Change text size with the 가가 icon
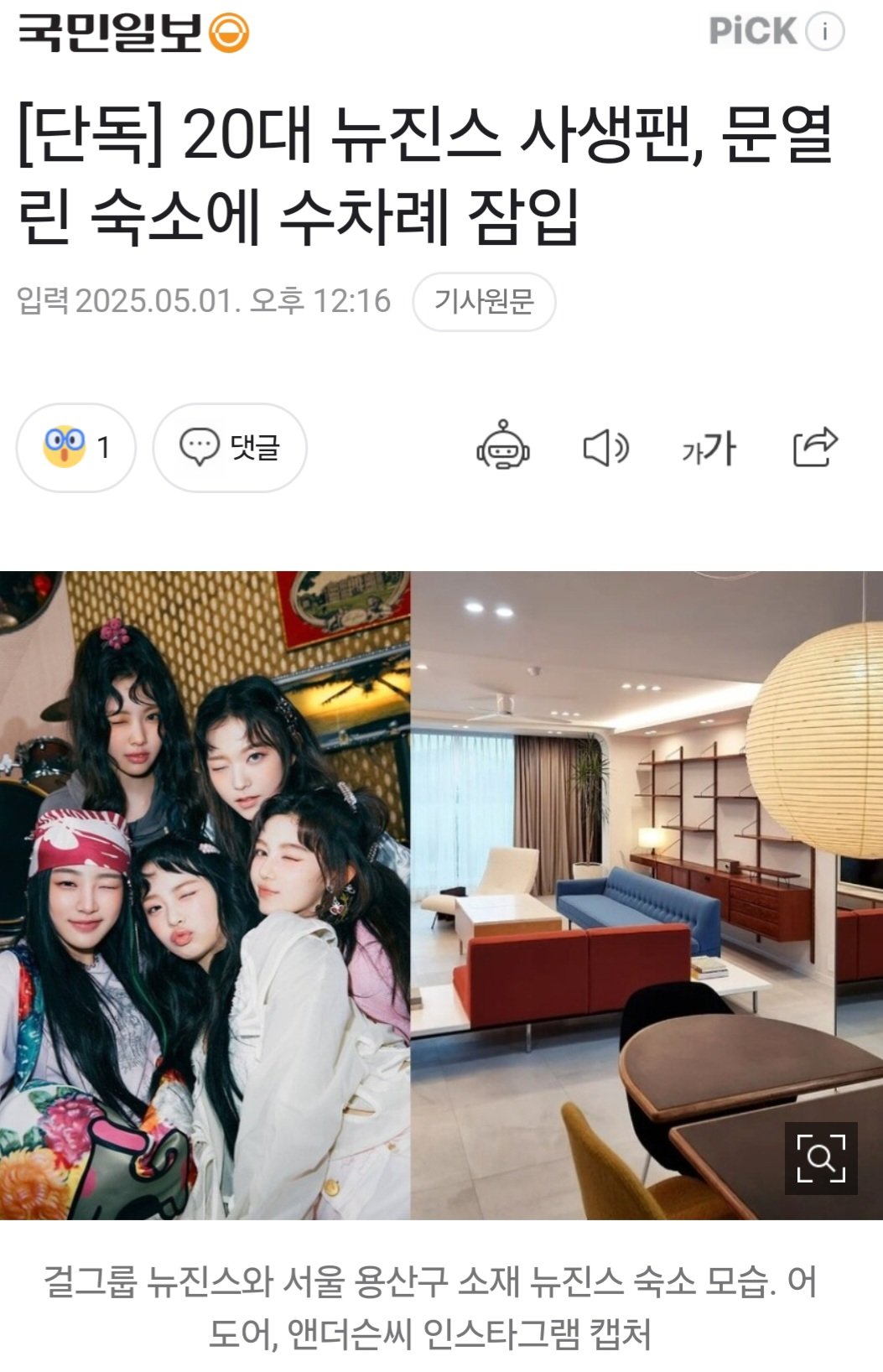This screenshot has height=1372, width=883. coord(709,448)
